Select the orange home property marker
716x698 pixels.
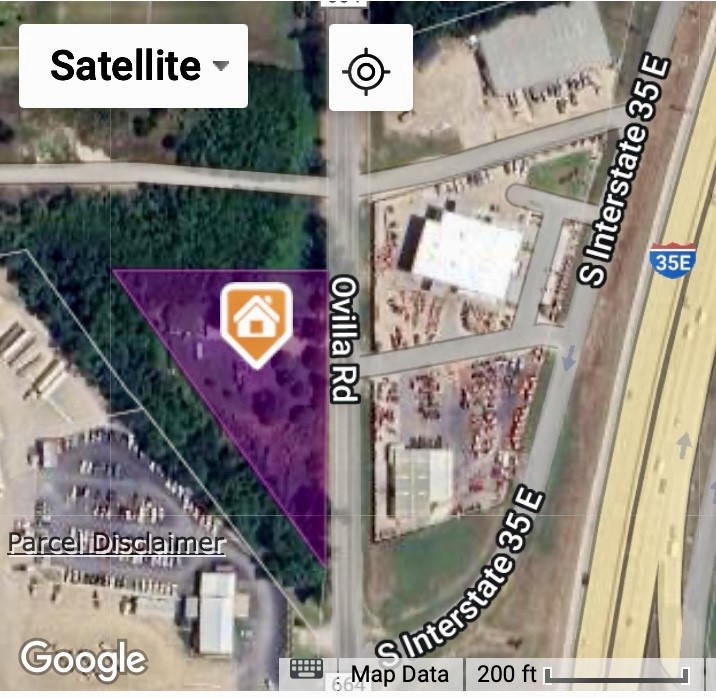pyautogui.click(x=256, y=319)
